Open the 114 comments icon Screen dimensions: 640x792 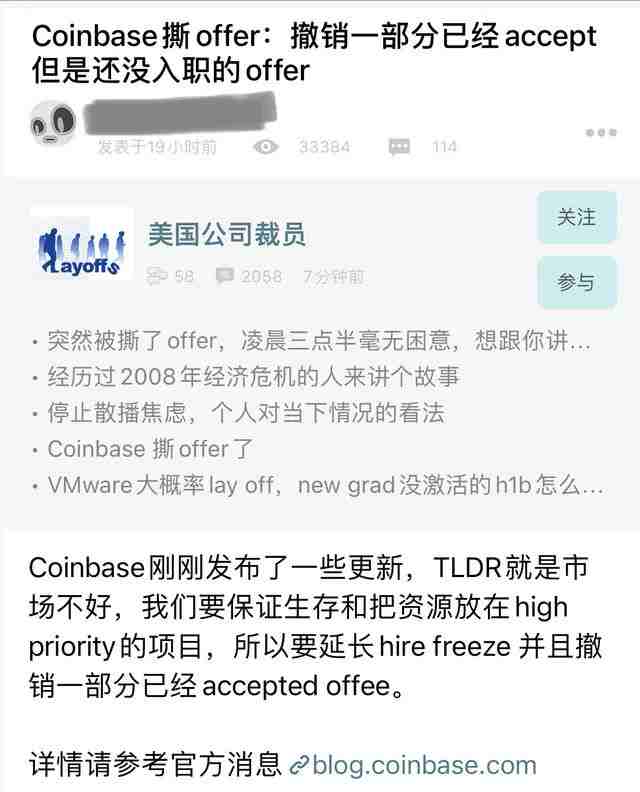click(x=400, y=147)
